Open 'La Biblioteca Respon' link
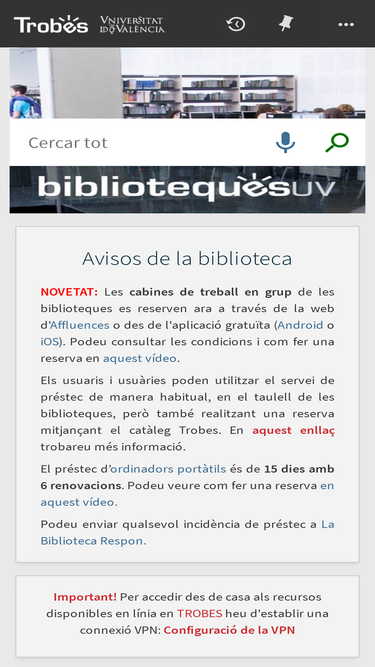The height and width of the screenshot is (667, 375). [x=188, y=533]
